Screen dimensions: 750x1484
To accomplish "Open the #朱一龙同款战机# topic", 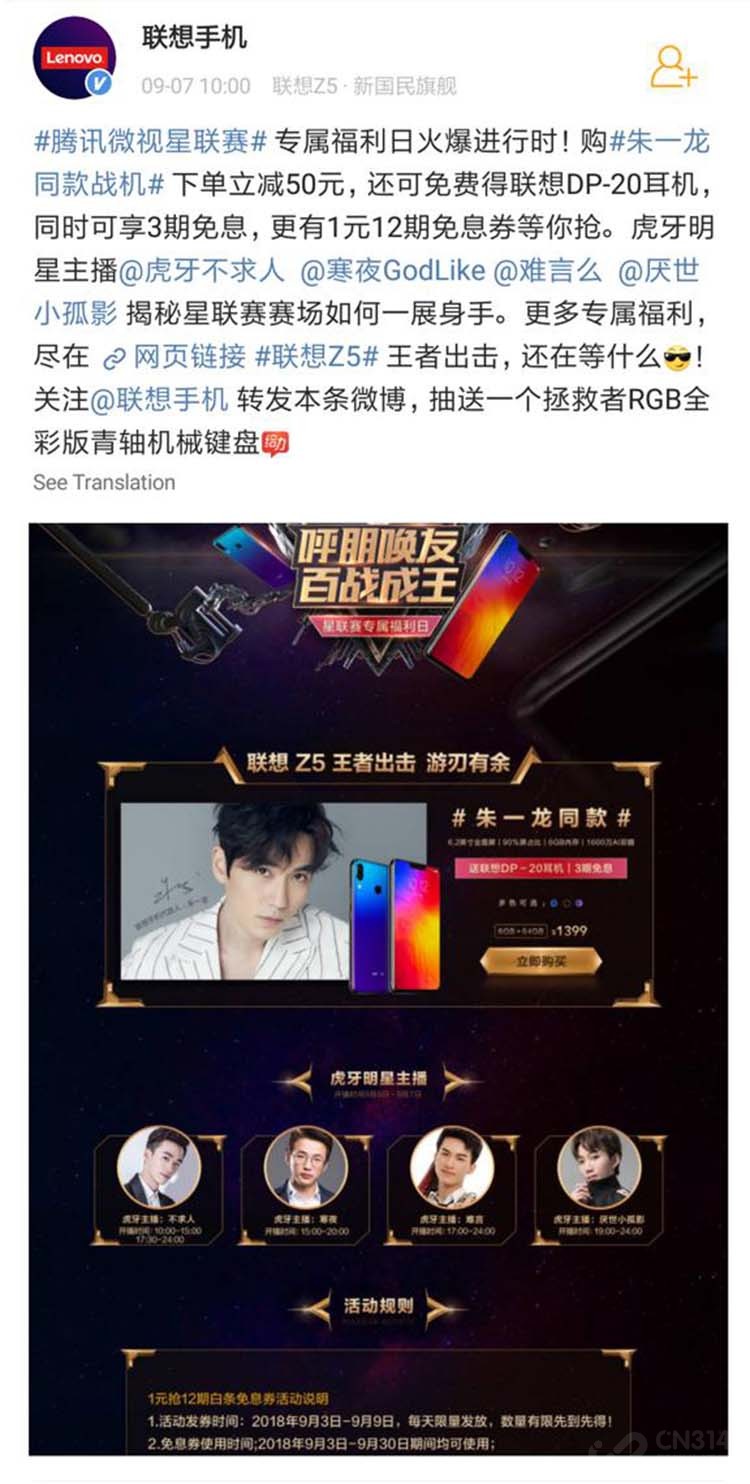I will coord(660,142).
